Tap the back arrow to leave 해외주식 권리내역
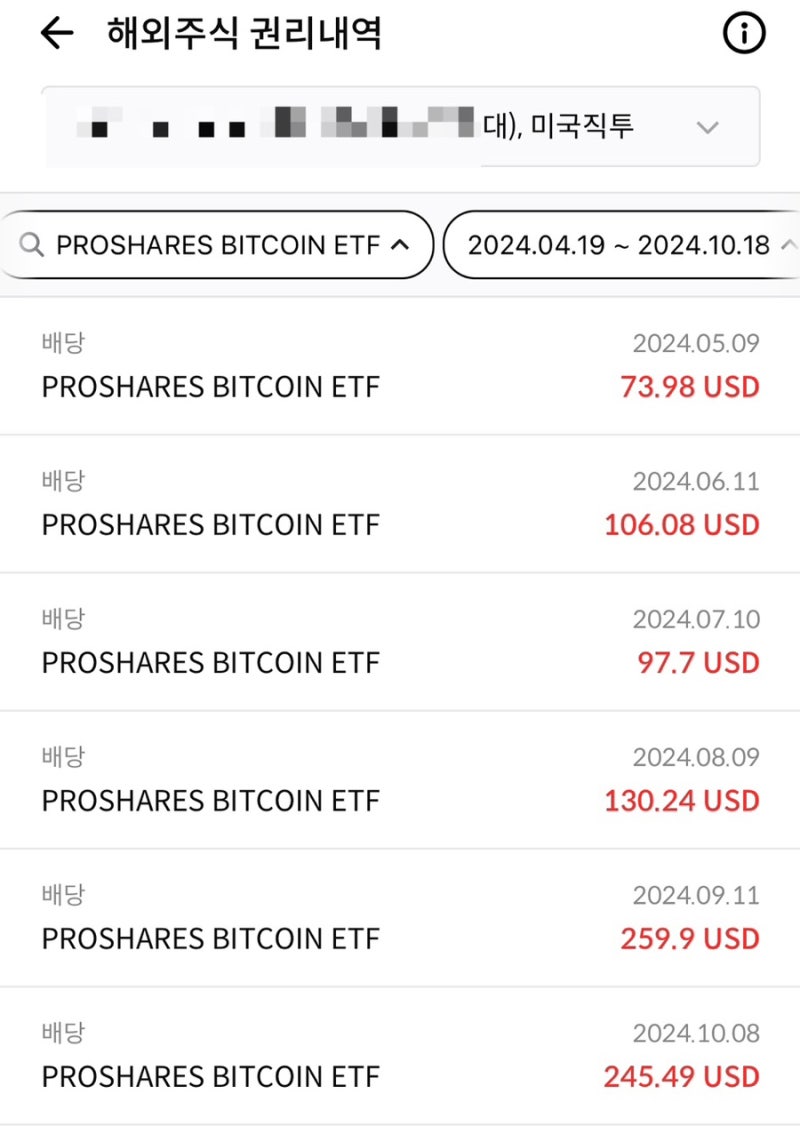Viewport: 800px width, 1142px height. click(x=55, y=33)
